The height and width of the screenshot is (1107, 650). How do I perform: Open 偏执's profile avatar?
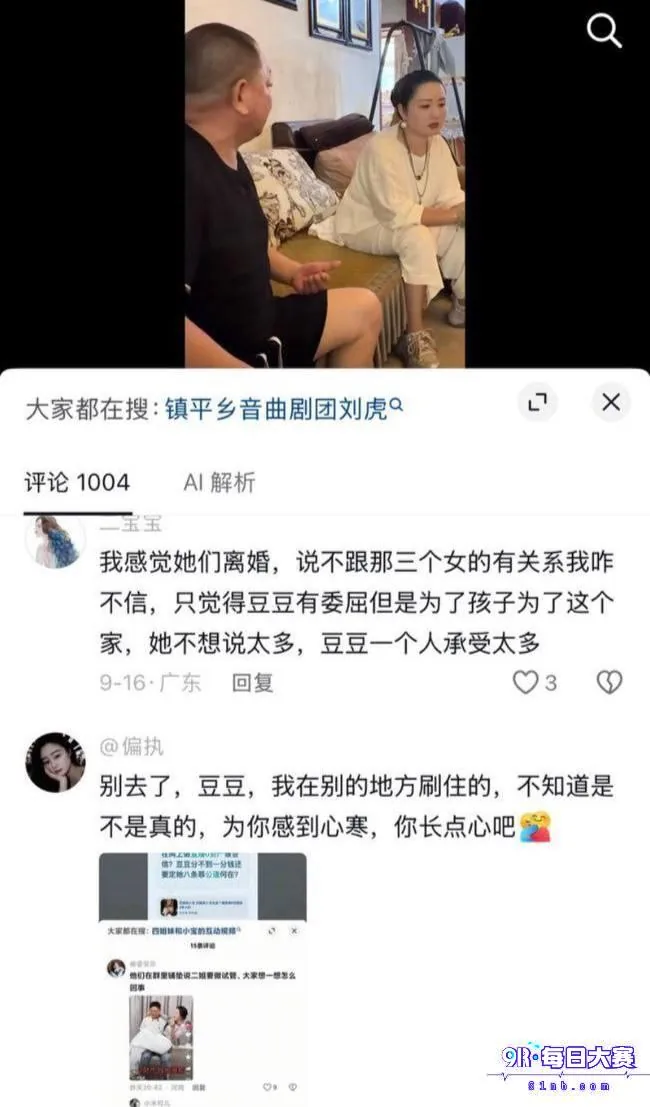tap(55, 762)
